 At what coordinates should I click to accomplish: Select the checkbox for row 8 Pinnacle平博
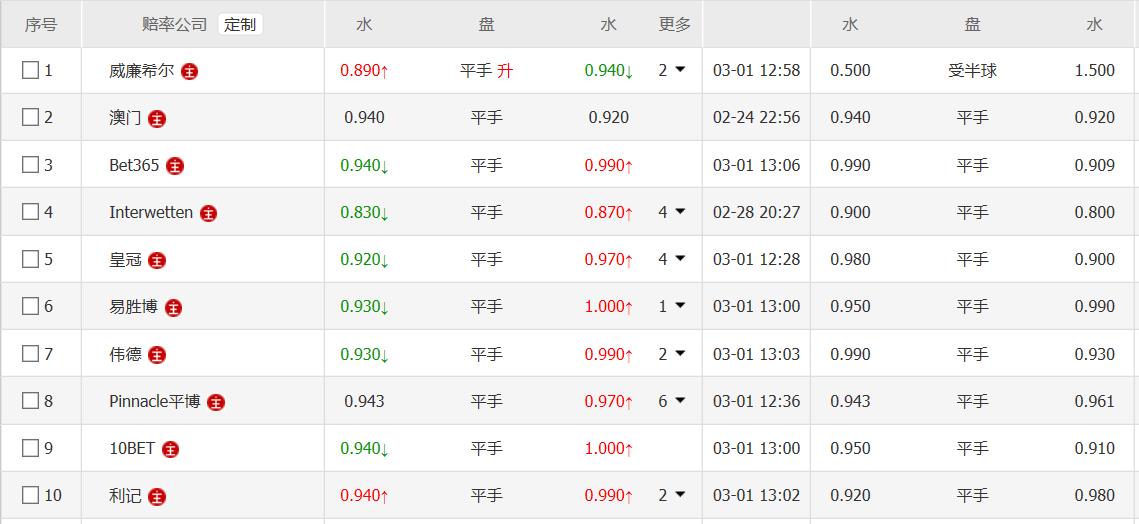(31, 401)
